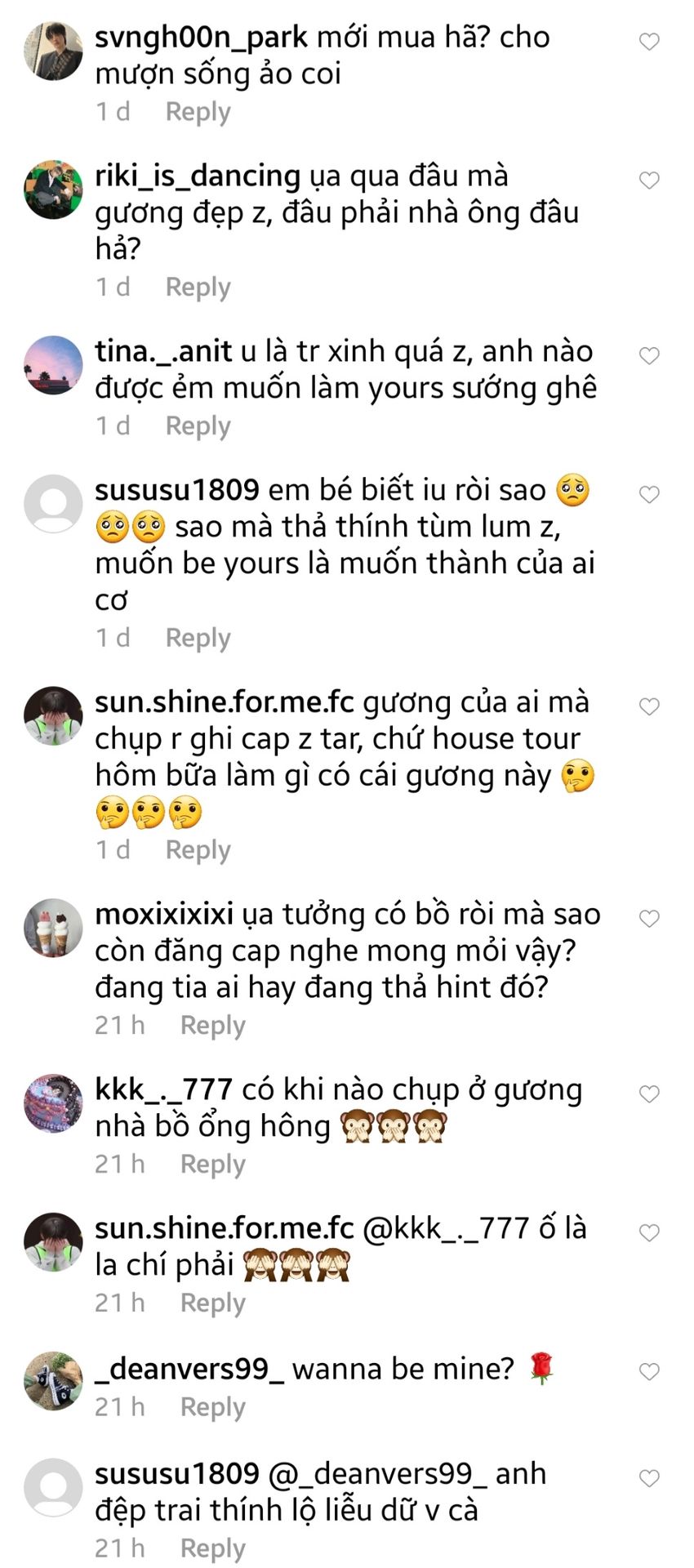Like the moxixixixi comment

tap(649, 920)
